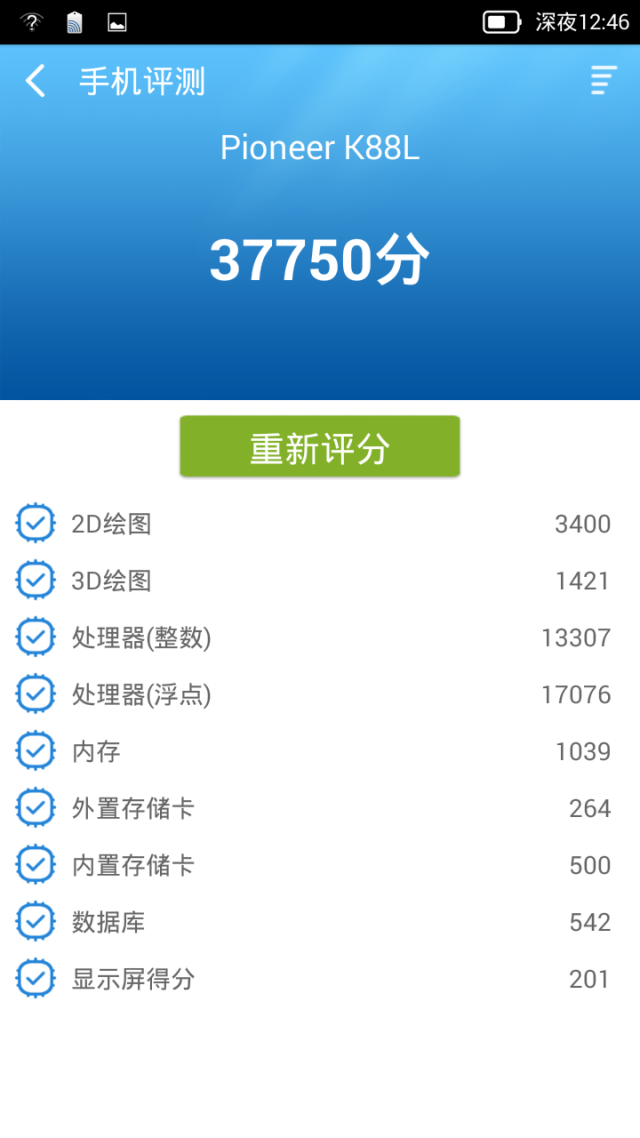640x1138 pixels.
Task: Deselect the 内存 test
Action: tap(36, 750)
